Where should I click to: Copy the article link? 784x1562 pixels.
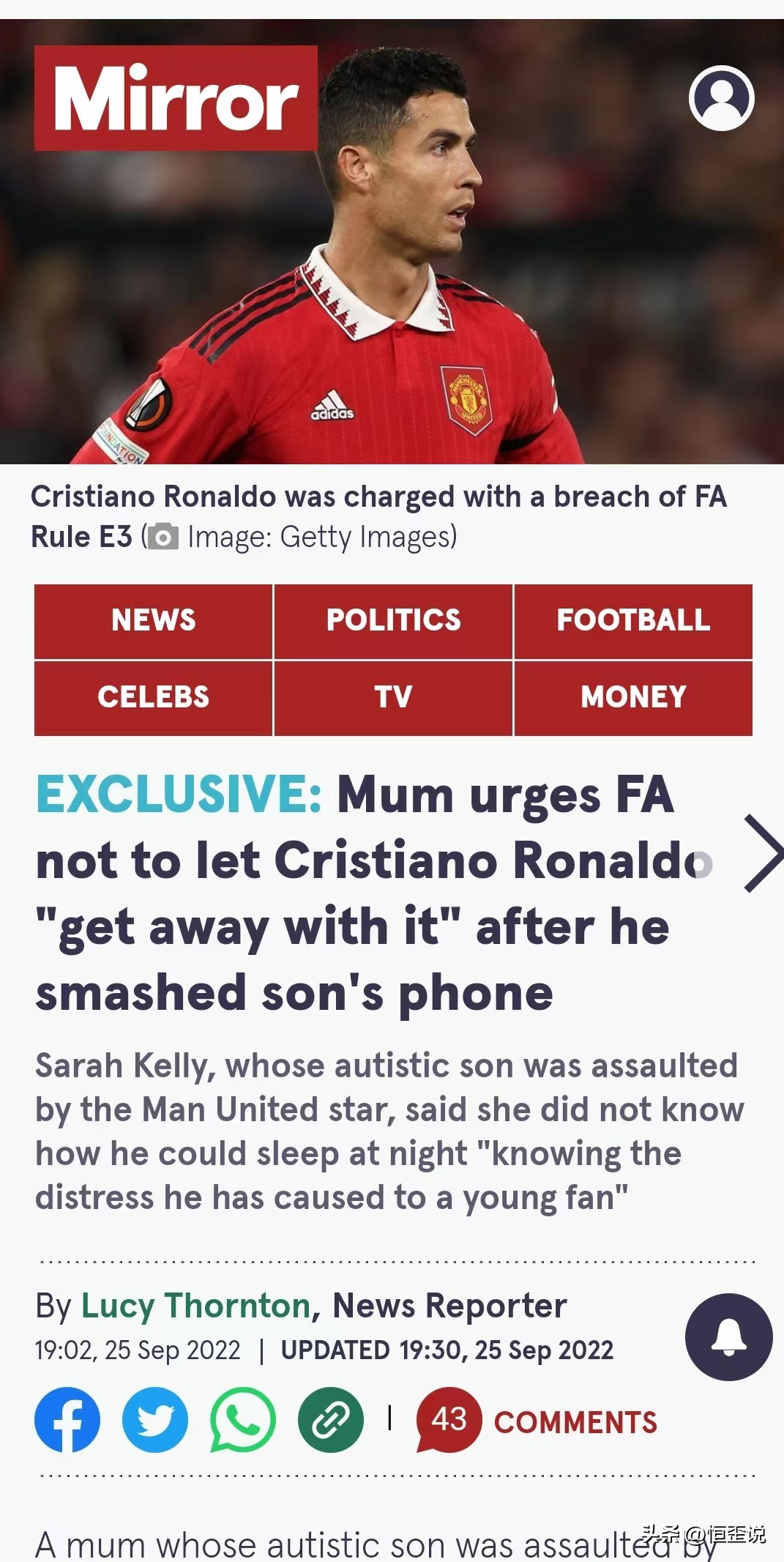click(x=331, y=1420)
